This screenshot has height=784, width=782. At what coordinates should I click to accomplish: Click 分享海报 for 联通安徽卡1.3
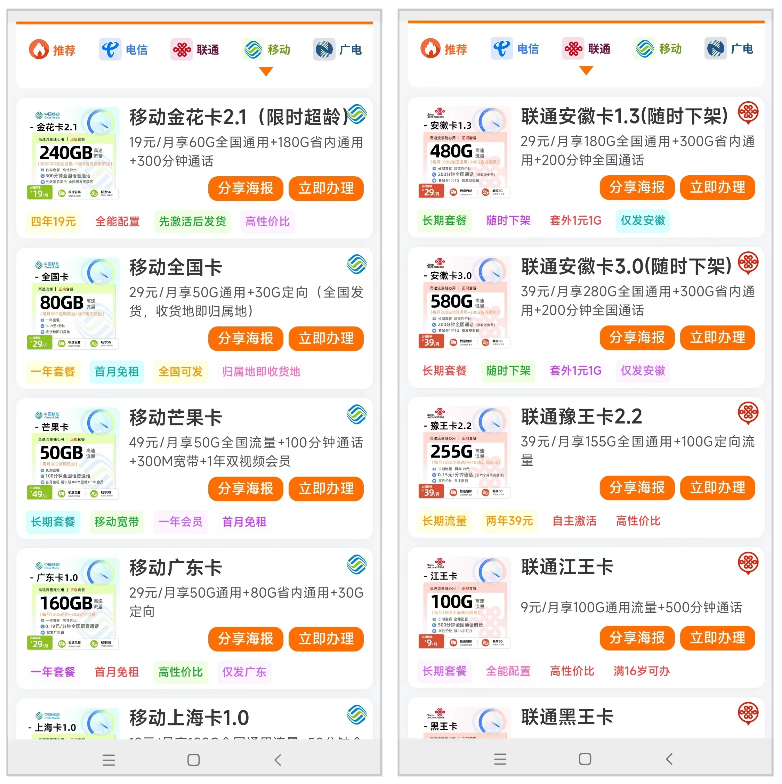point(637,188)
